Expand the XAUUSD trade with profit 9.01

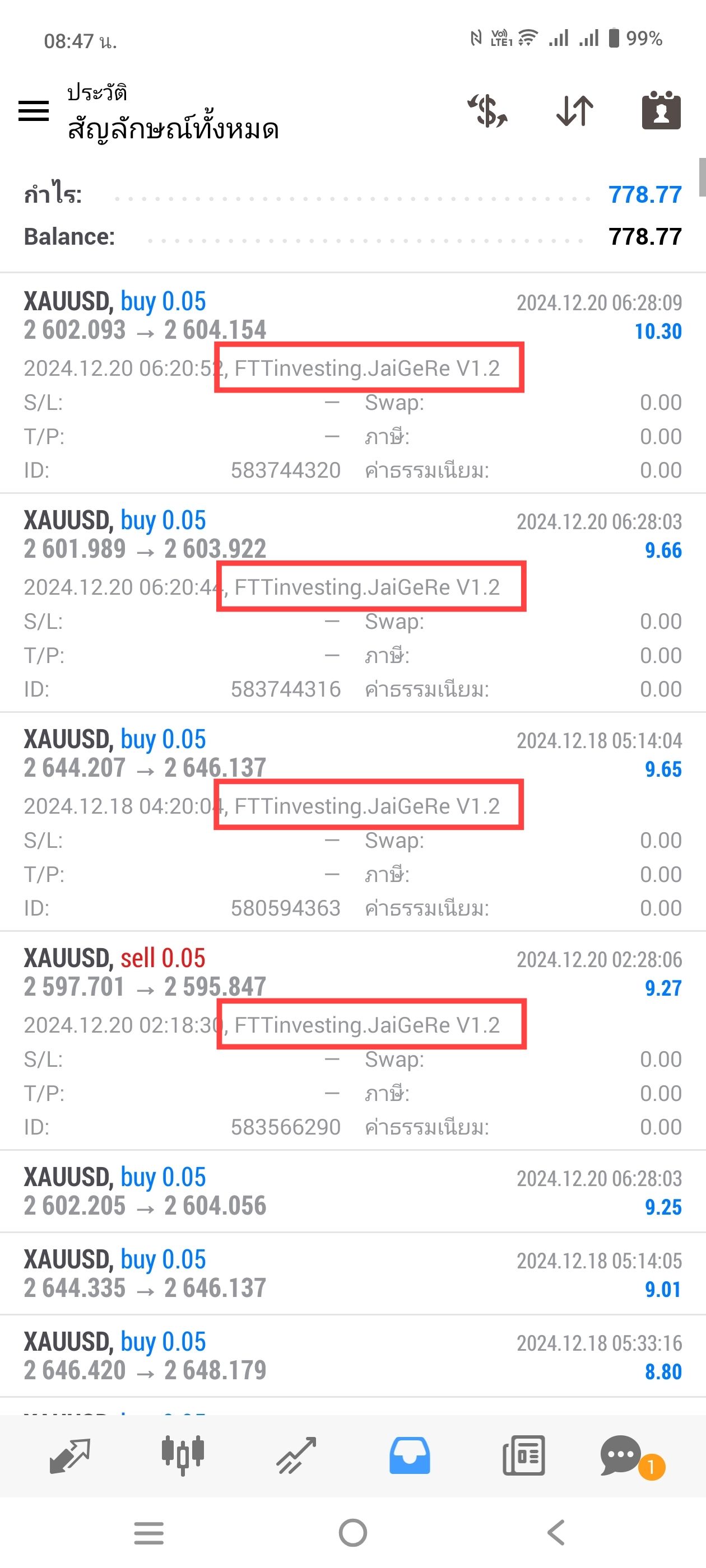(352, 1273)
